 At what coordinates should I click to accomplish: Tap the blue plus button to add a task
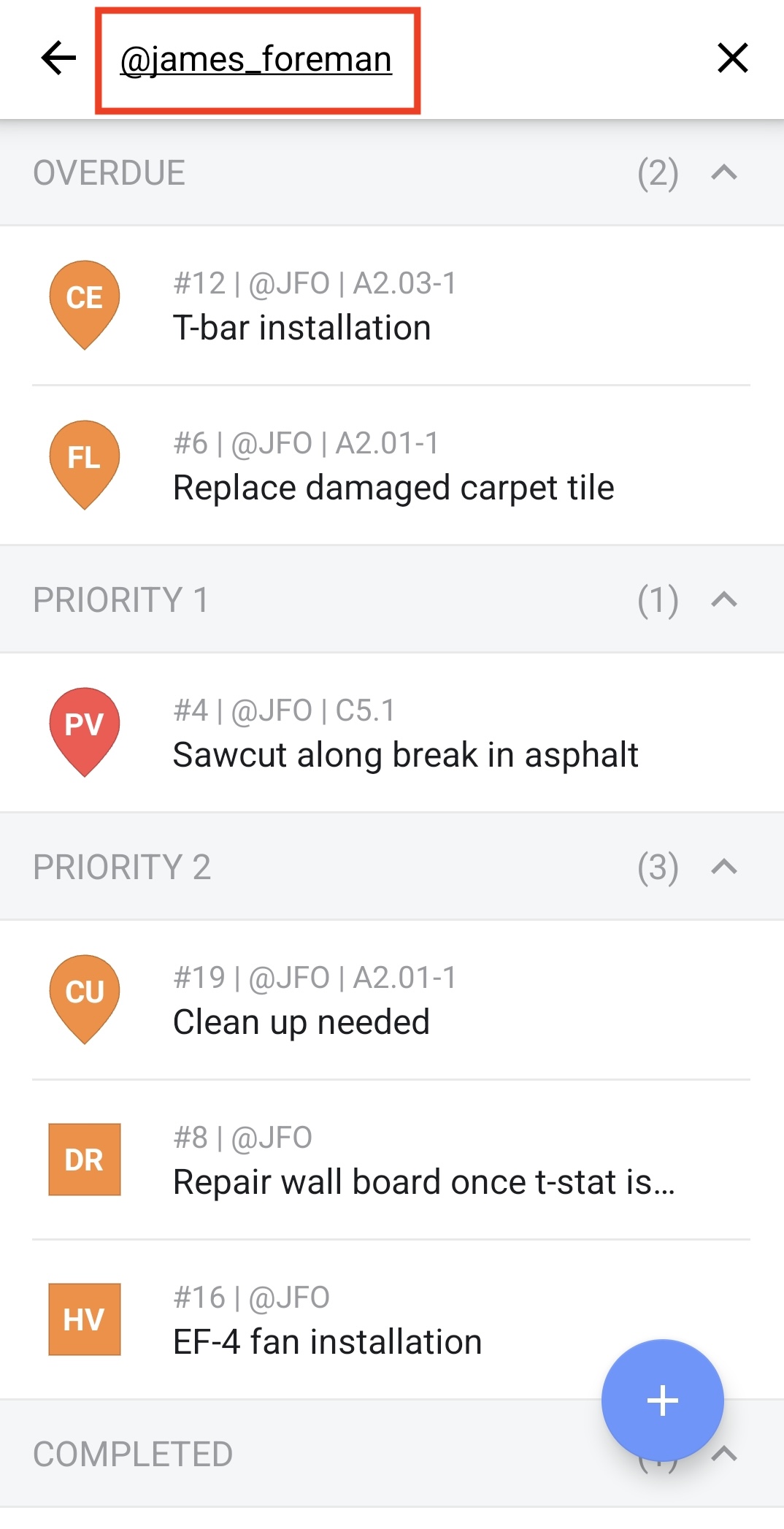[661, 1399]
